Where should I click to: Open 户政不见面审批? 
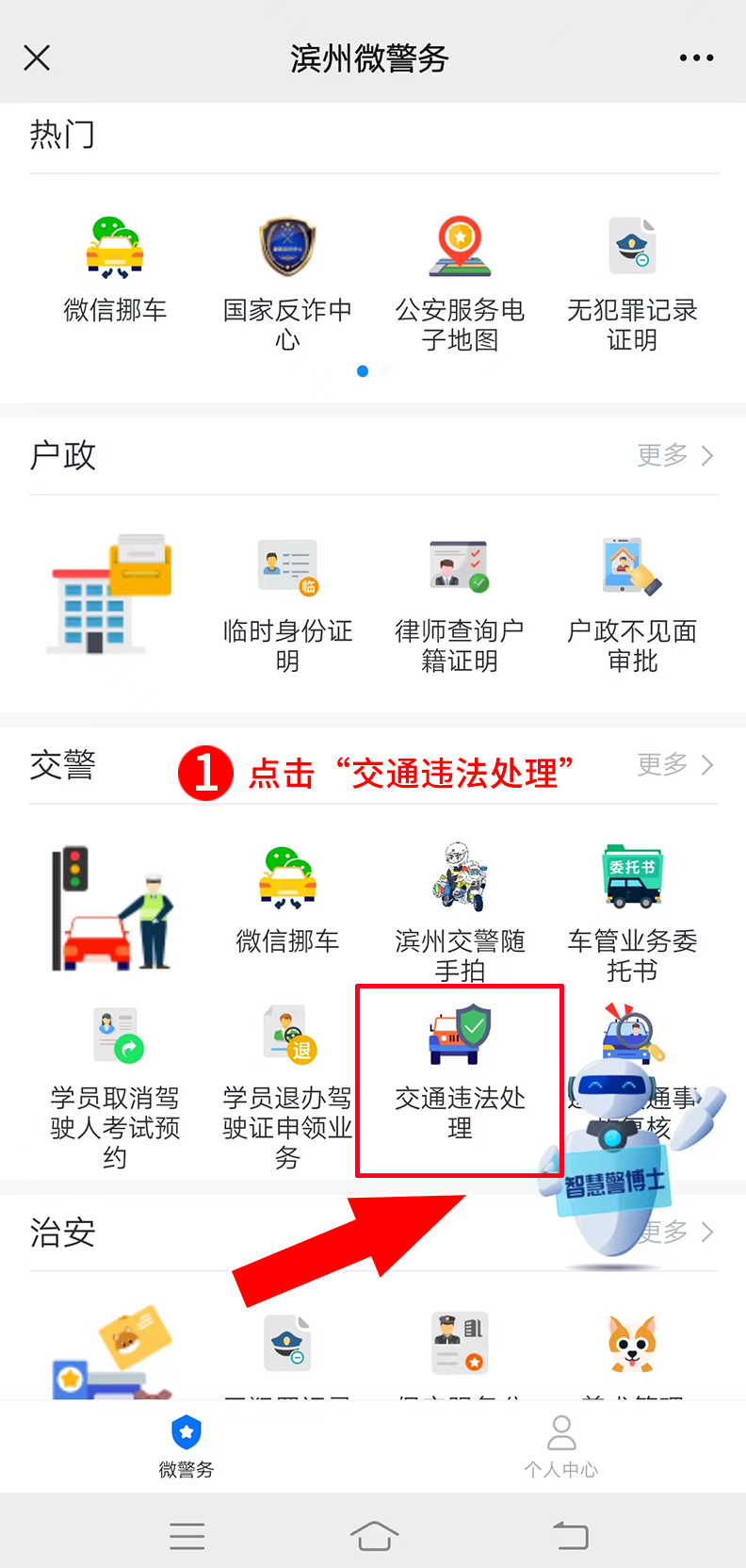[x=632, y=605]
